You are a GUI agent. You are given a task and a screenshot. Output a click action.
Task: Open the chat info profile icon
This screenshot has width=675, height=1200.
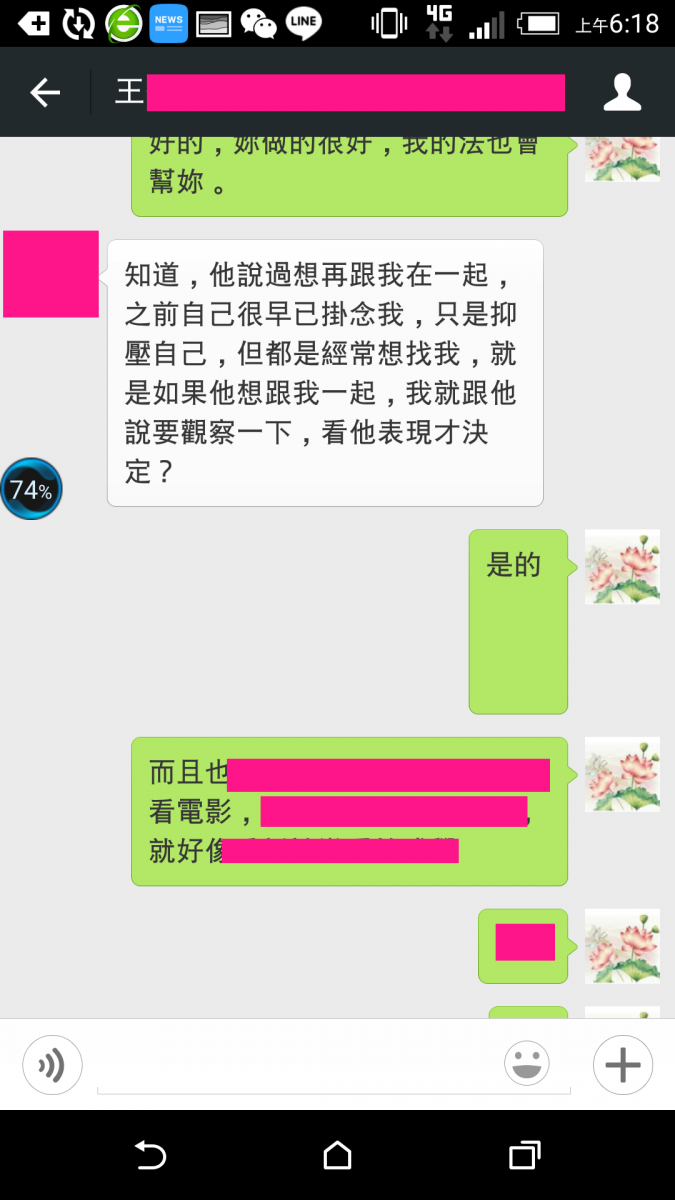coord(622,93)
